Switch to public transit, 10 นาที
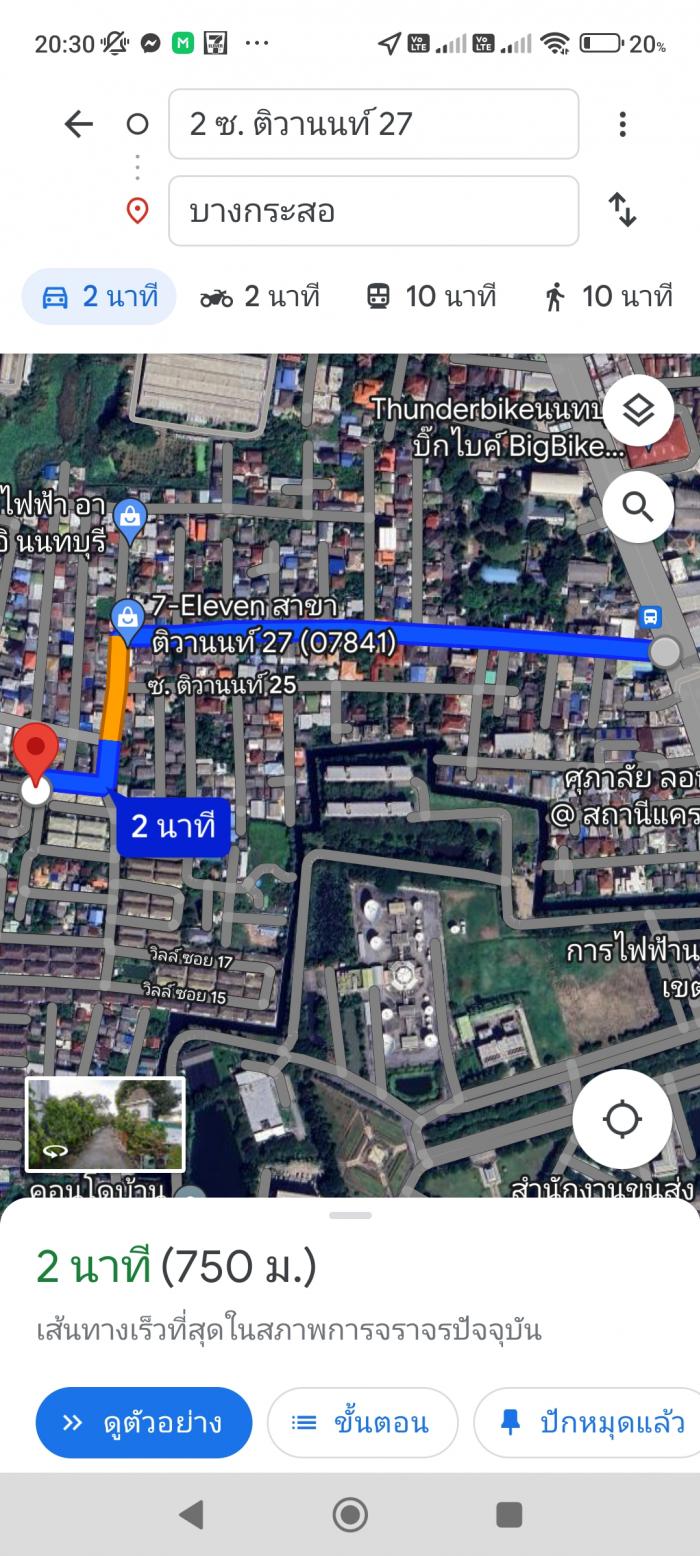Image resolution: width=700 pixels, height=1556 pixels. (431, 297)
